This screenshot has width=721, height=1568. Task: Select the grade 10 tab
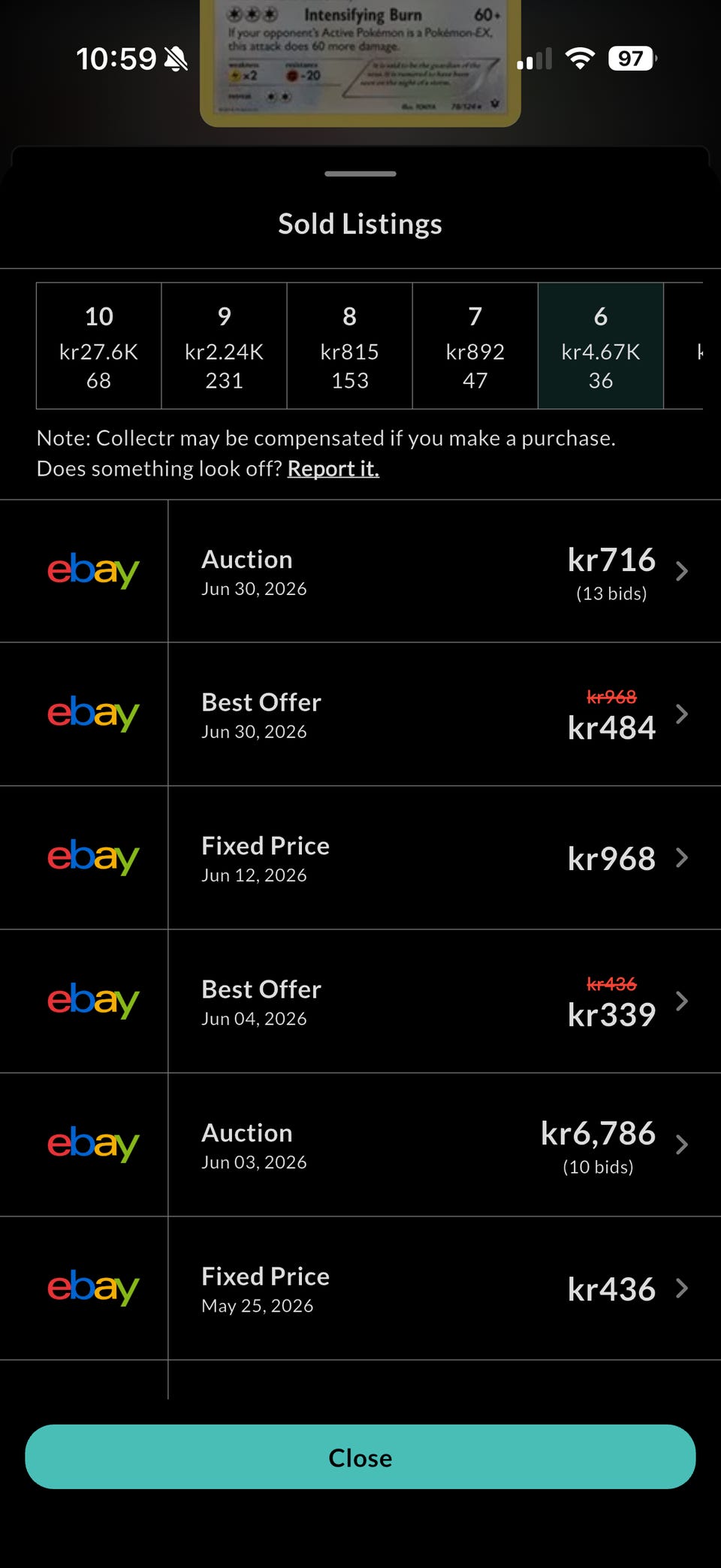[x=98, y=346]
